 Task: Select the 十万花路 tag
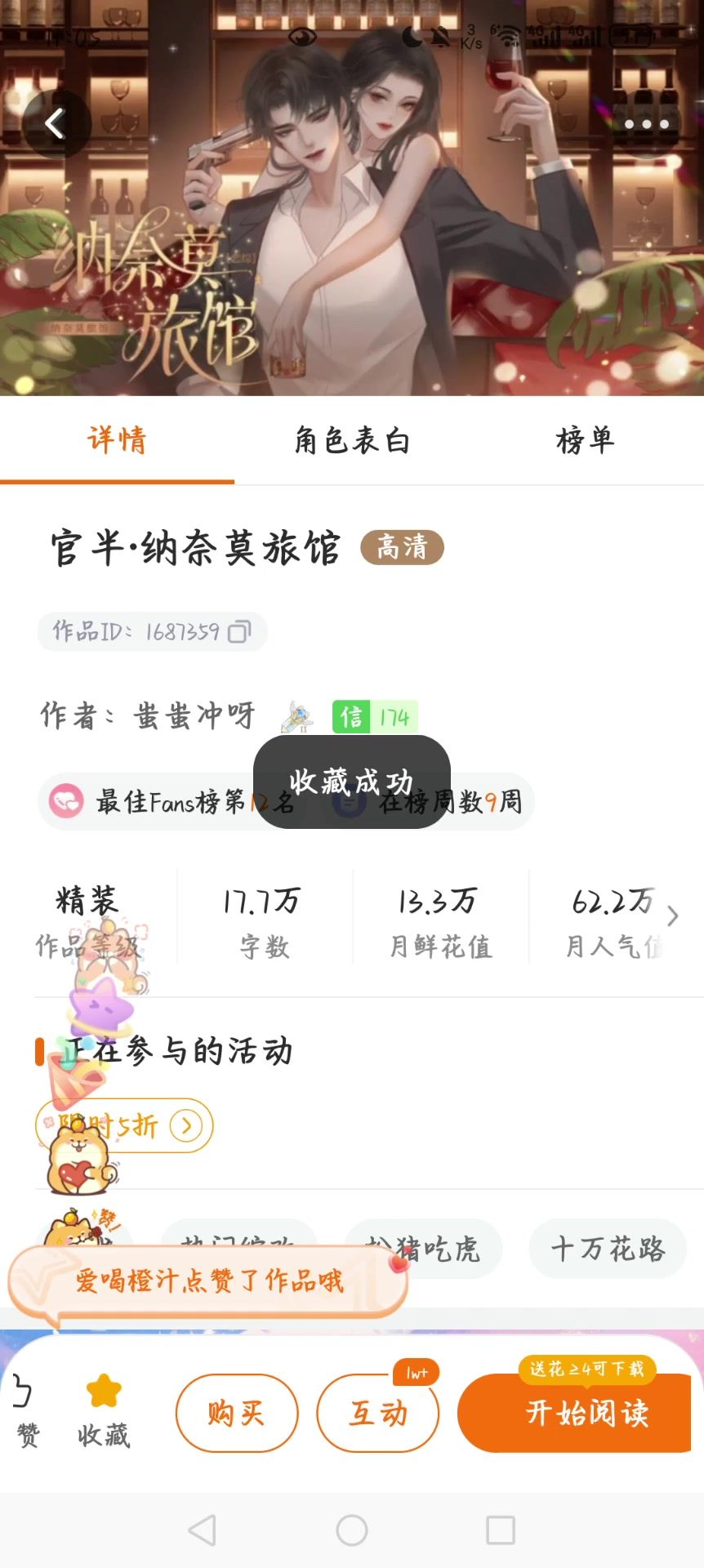tap(608, 1249)
